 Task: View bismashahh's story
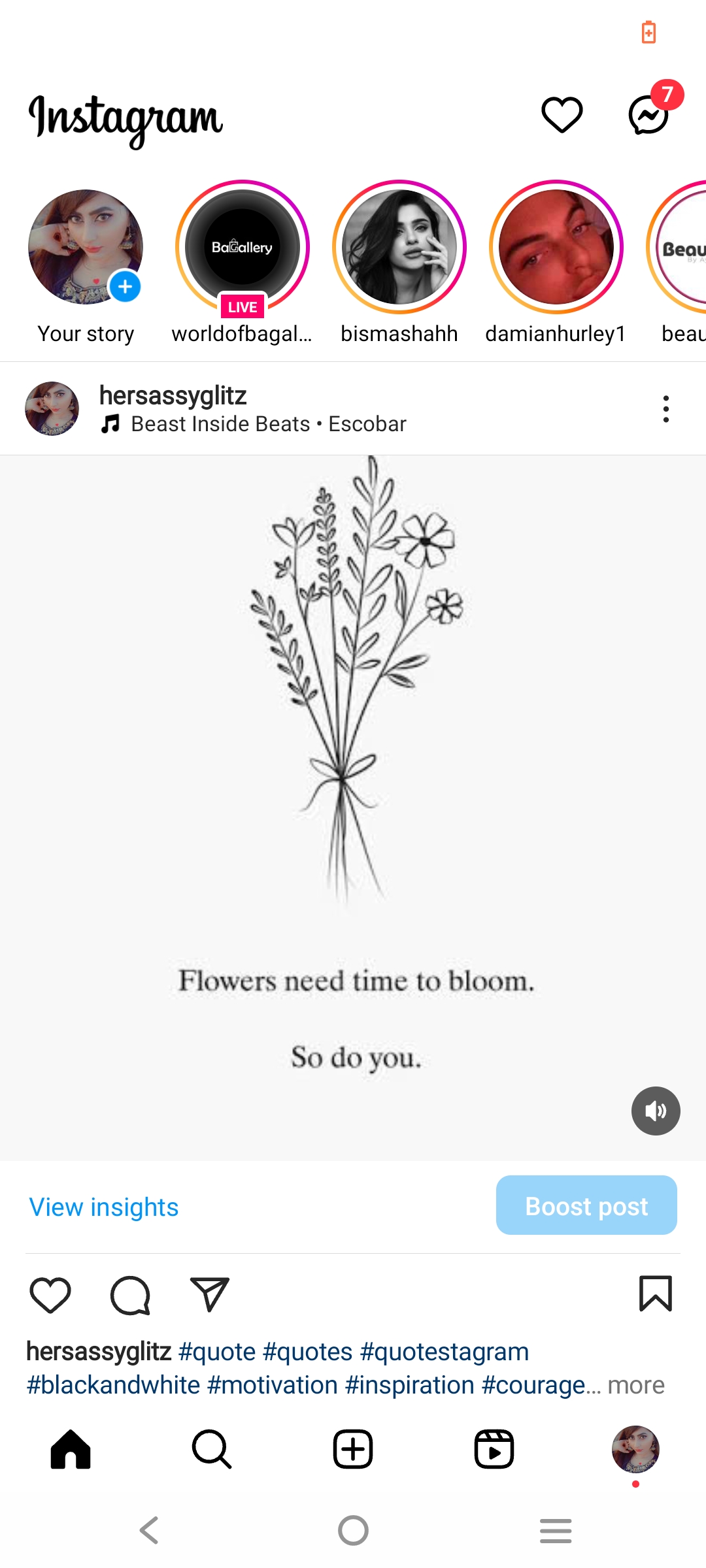tap(399, 248)
